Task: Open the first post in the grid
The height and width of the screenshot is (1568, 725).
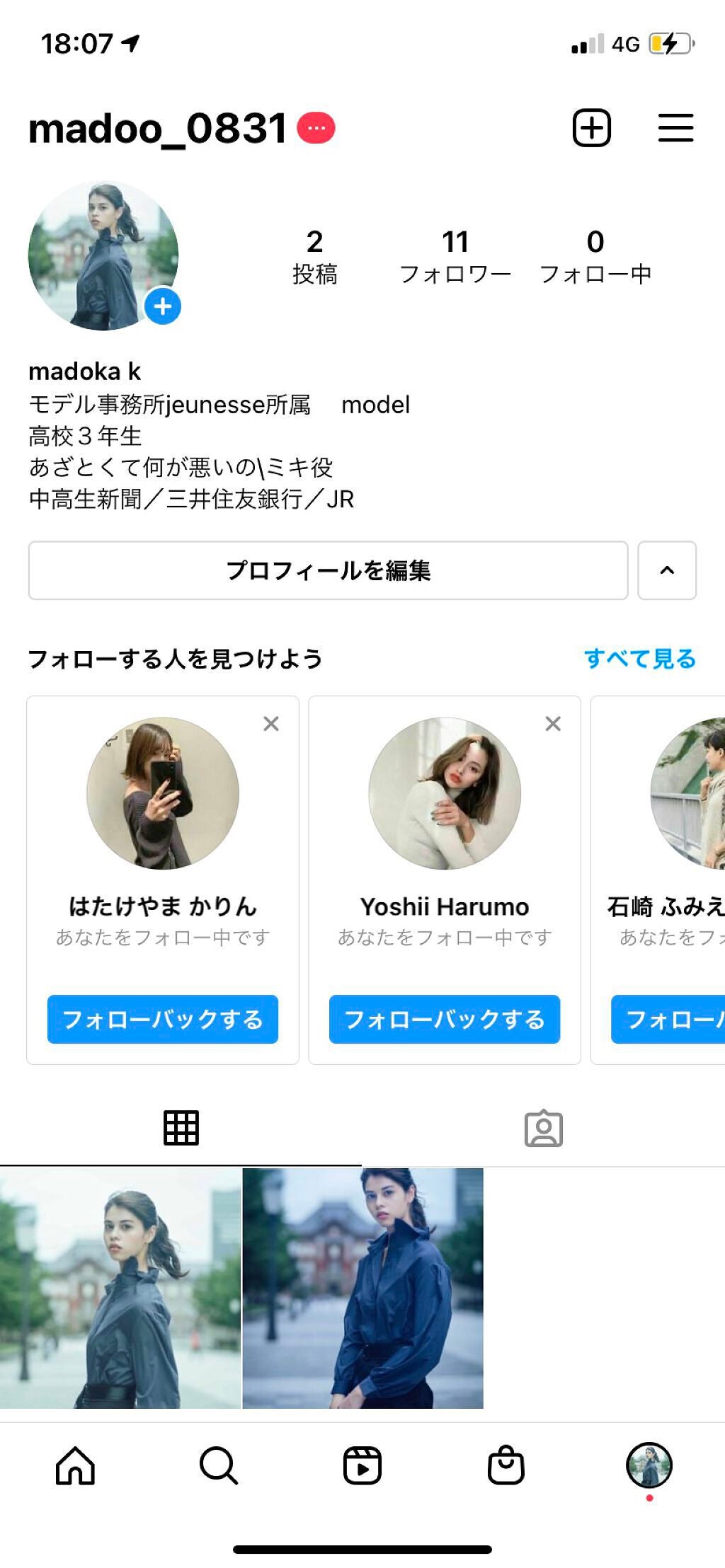Action: click(120, 1288)
